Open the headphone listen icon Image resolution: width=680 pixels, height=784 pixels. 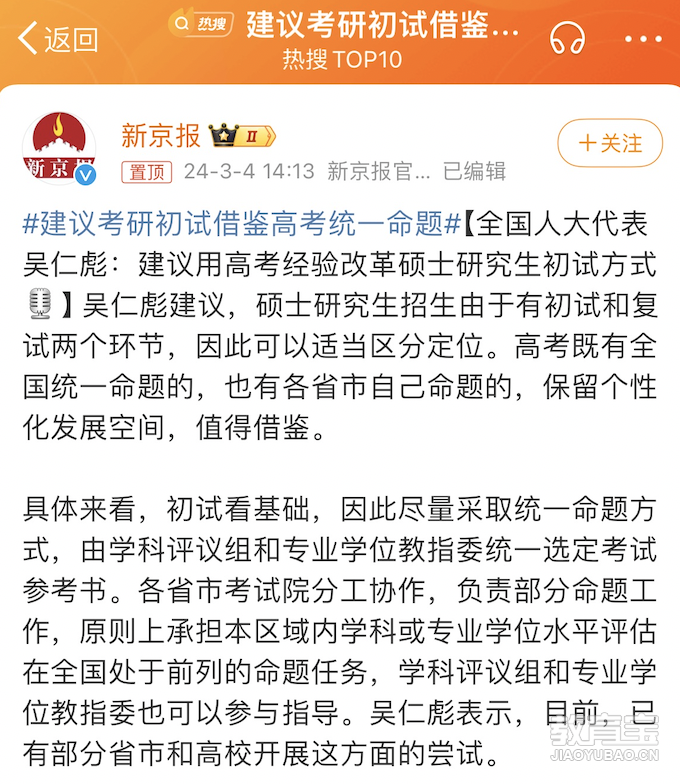[x=568, y=39]
